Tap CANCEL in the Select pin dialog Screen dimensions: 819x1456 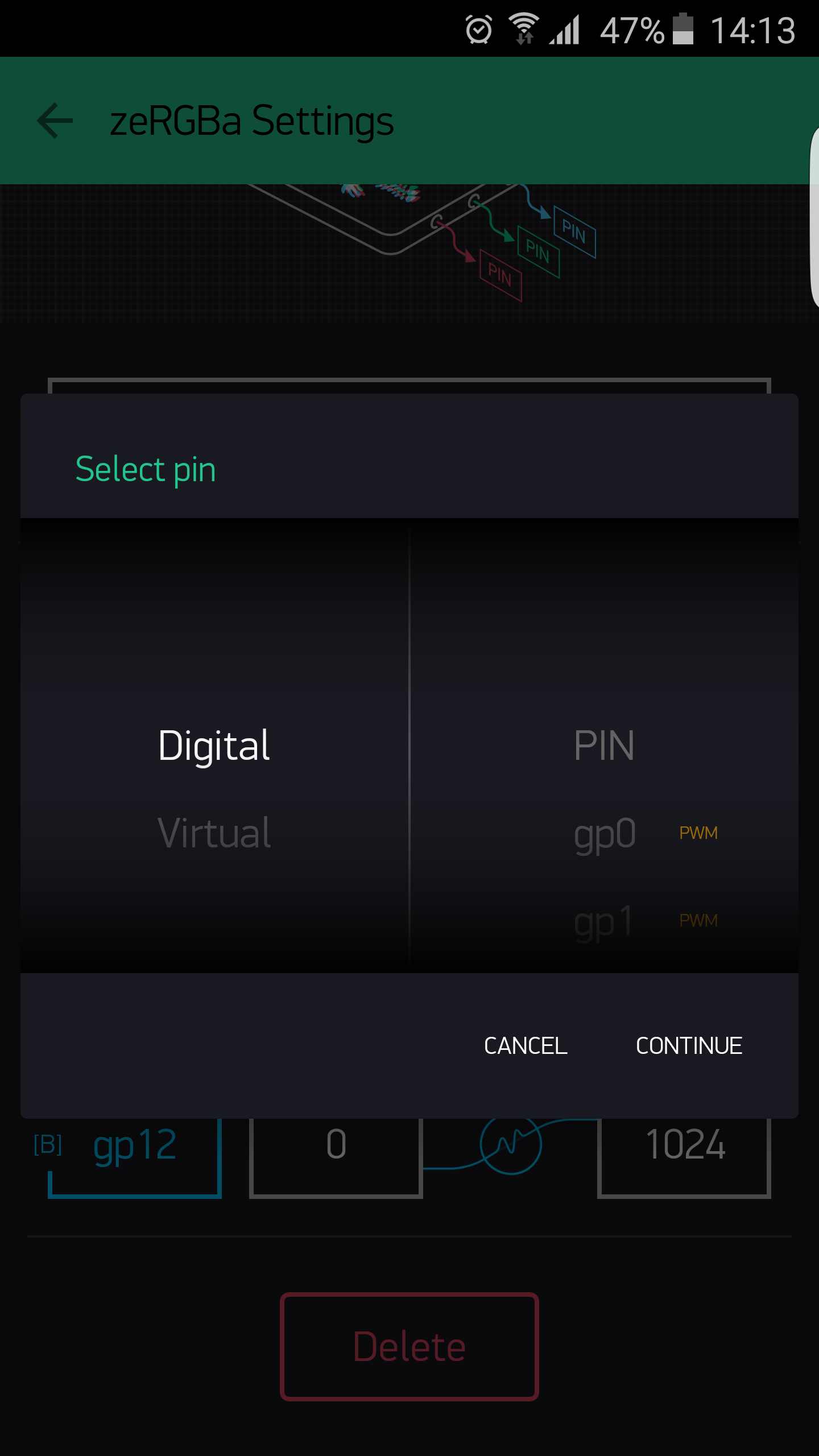525,1046
